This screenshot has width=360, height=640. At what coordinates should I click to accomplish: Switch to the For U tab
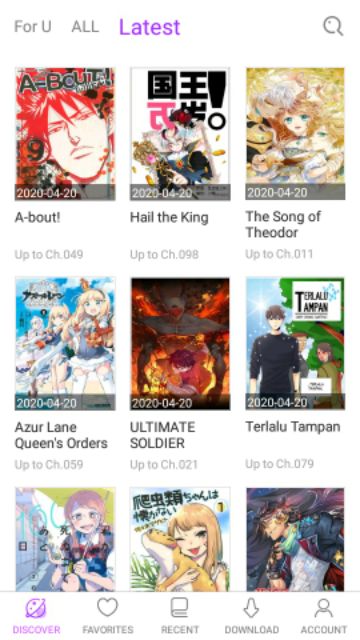(x=33, y=27)
